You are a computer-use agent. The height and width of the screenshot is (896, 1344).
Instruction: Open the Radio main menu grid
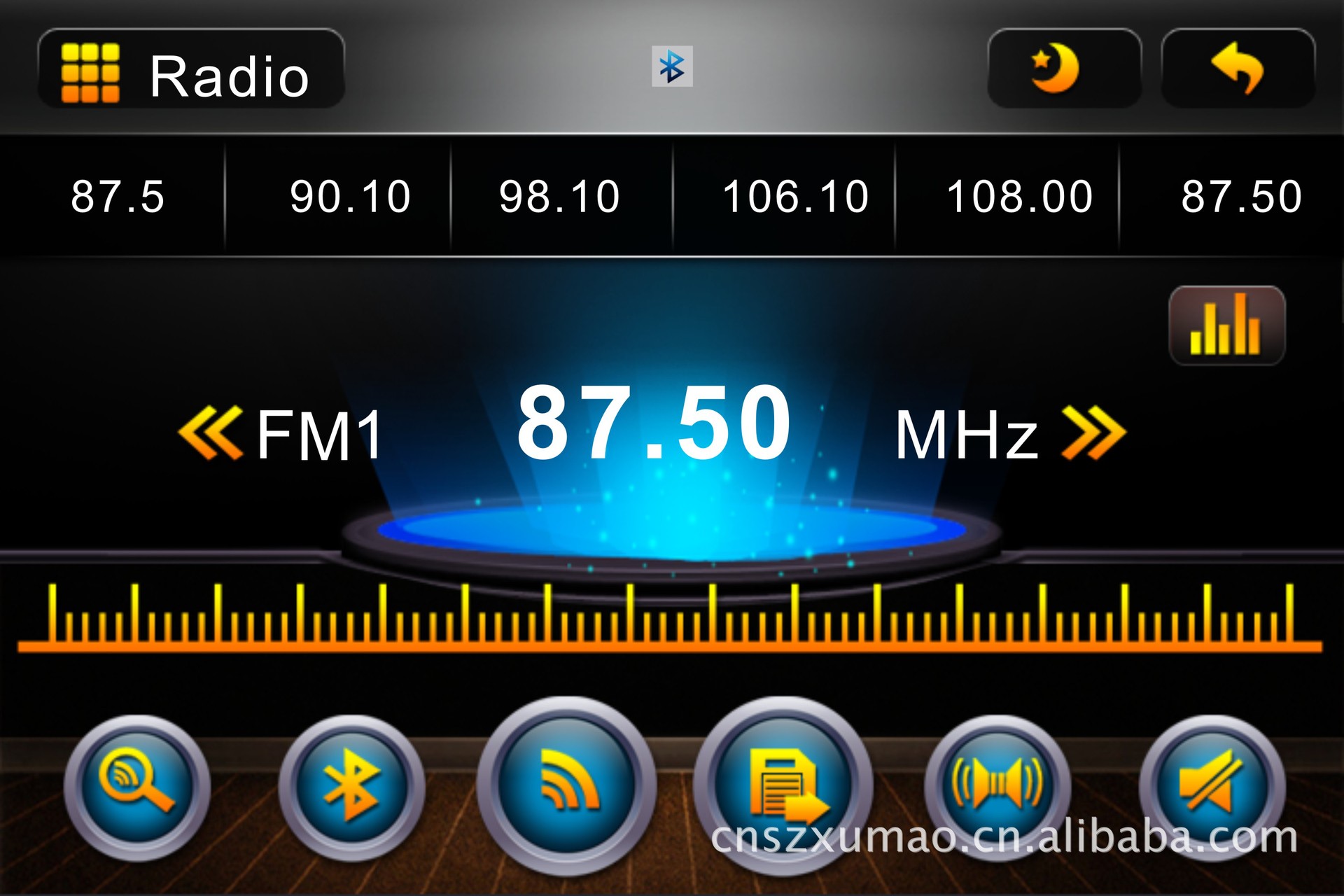(91, 72)
